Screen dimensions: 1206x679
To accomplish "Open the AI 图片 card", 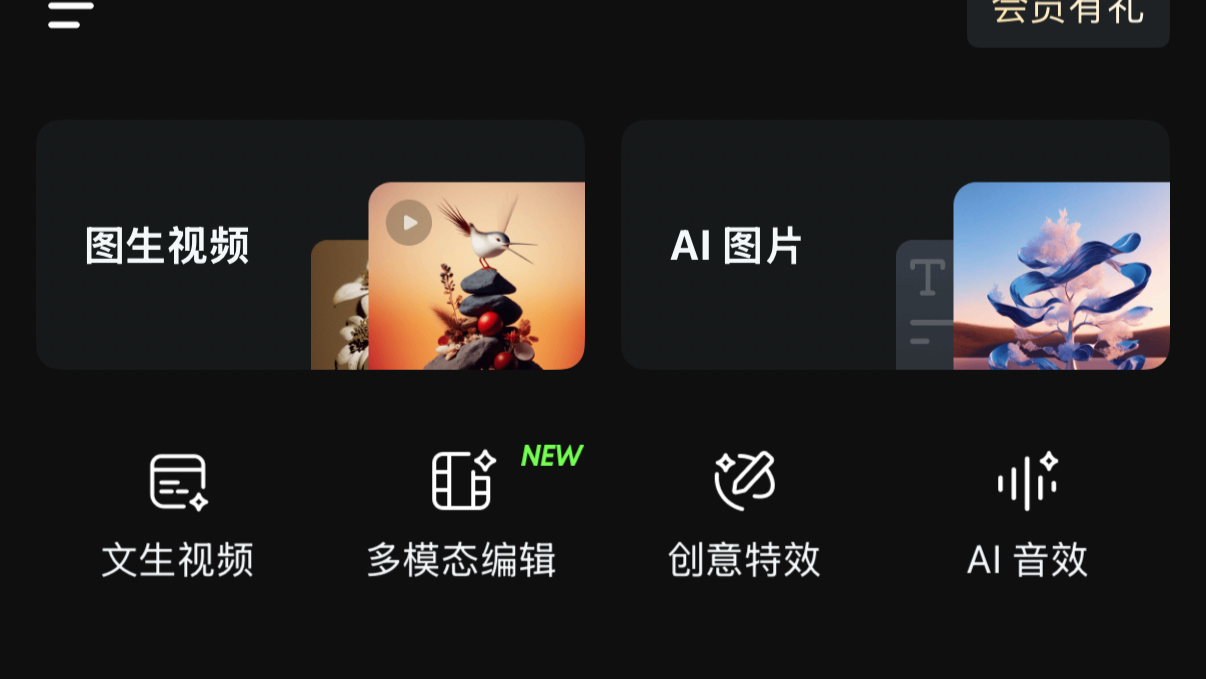I will 894,245.
